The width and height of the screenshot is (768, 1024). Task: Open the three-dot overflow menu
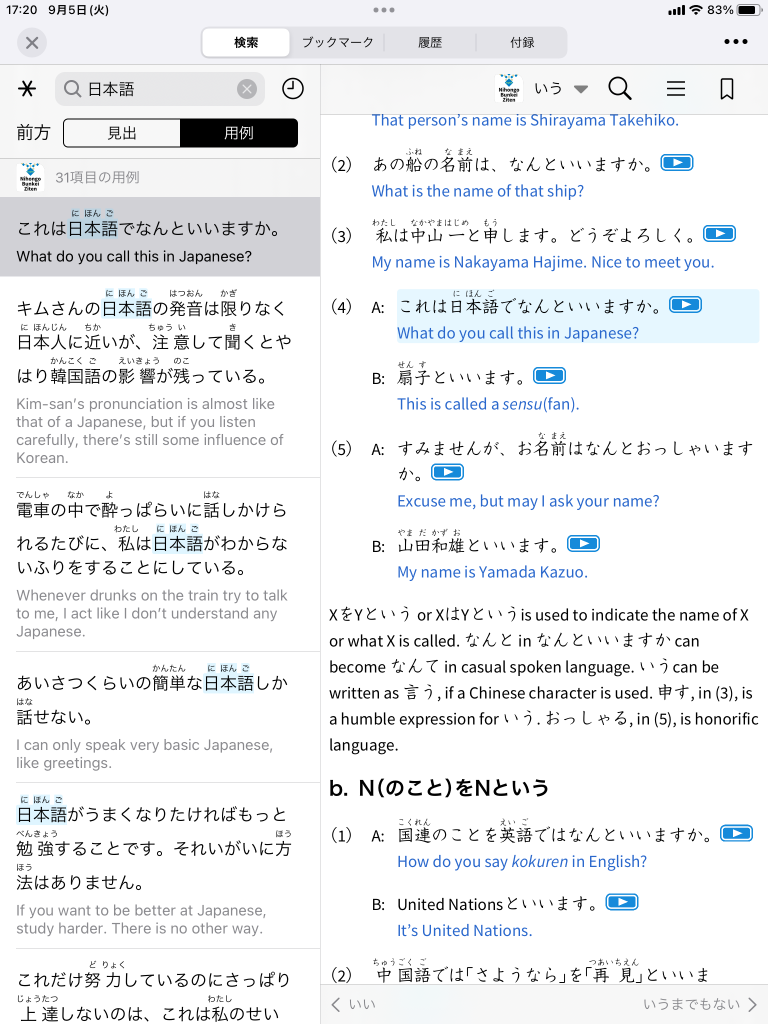pos(736,42)
